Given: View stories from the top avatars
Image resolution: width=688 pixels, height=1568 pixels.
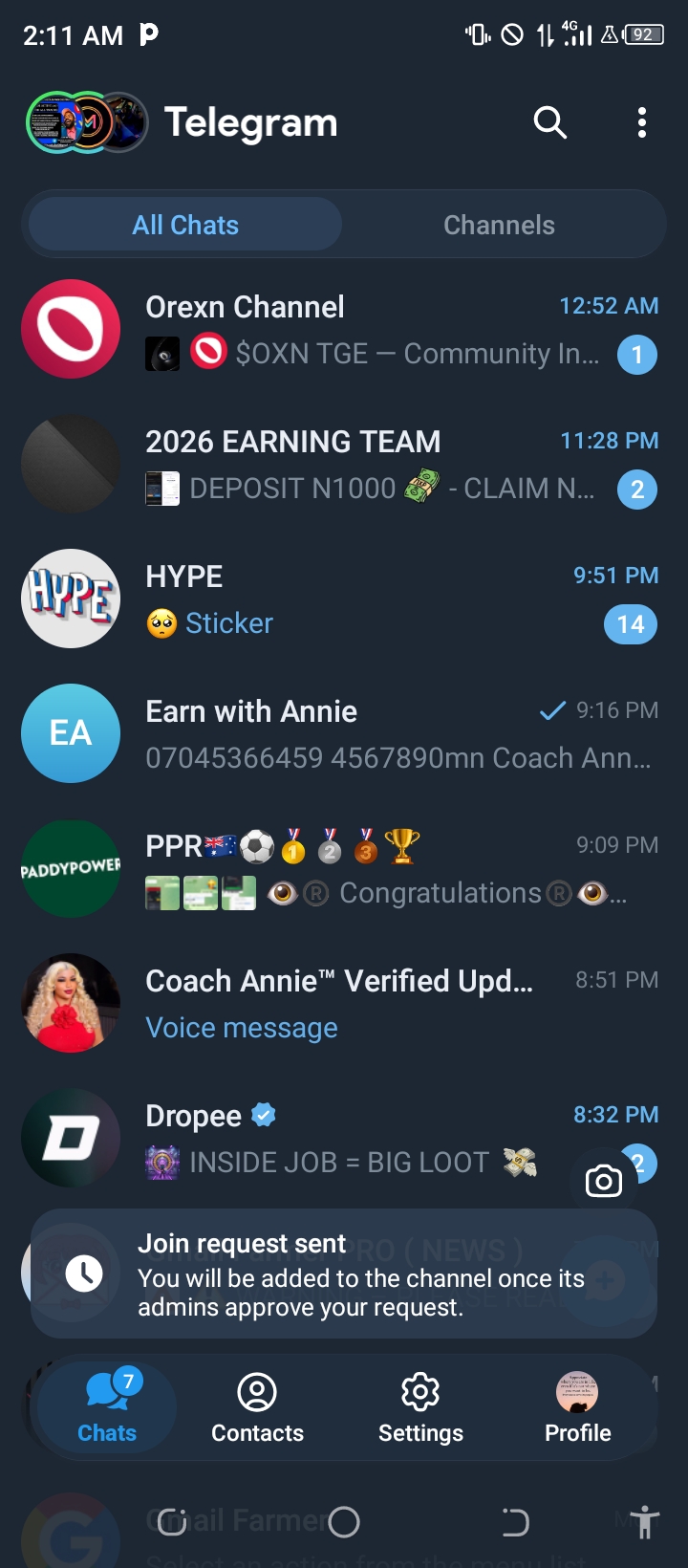Looking at the screenshot, I should tap(86, 122).
